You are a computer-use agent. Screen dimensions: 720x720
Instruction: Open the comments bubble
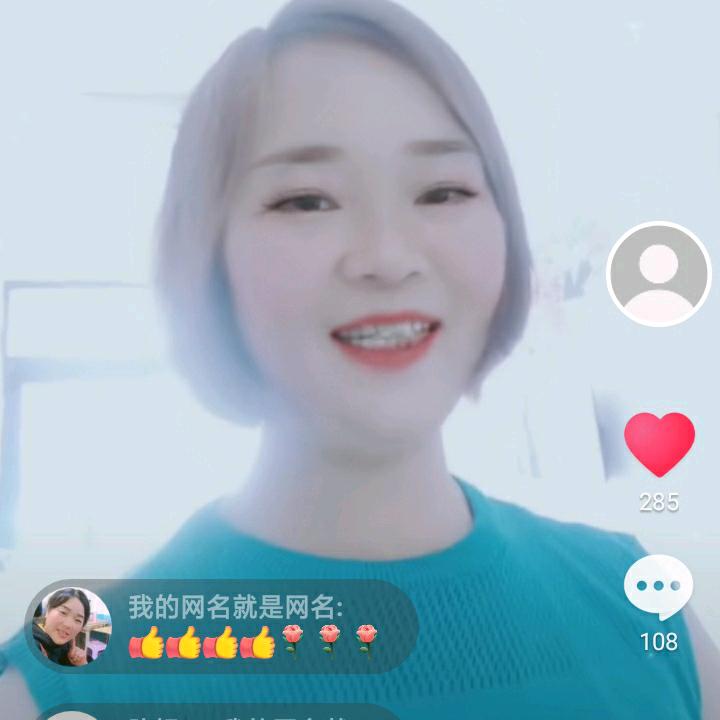point(658,587)
